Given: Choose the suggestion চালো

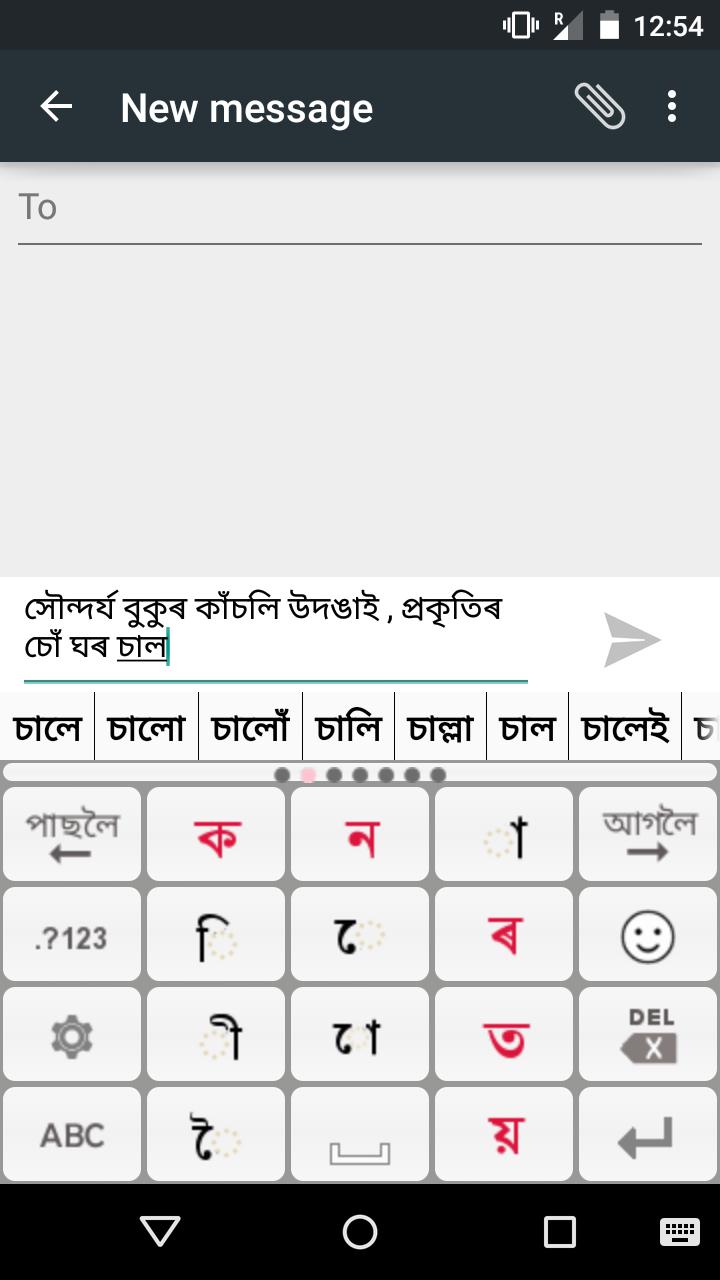Looking at the screenshot, I should [147, 728].
